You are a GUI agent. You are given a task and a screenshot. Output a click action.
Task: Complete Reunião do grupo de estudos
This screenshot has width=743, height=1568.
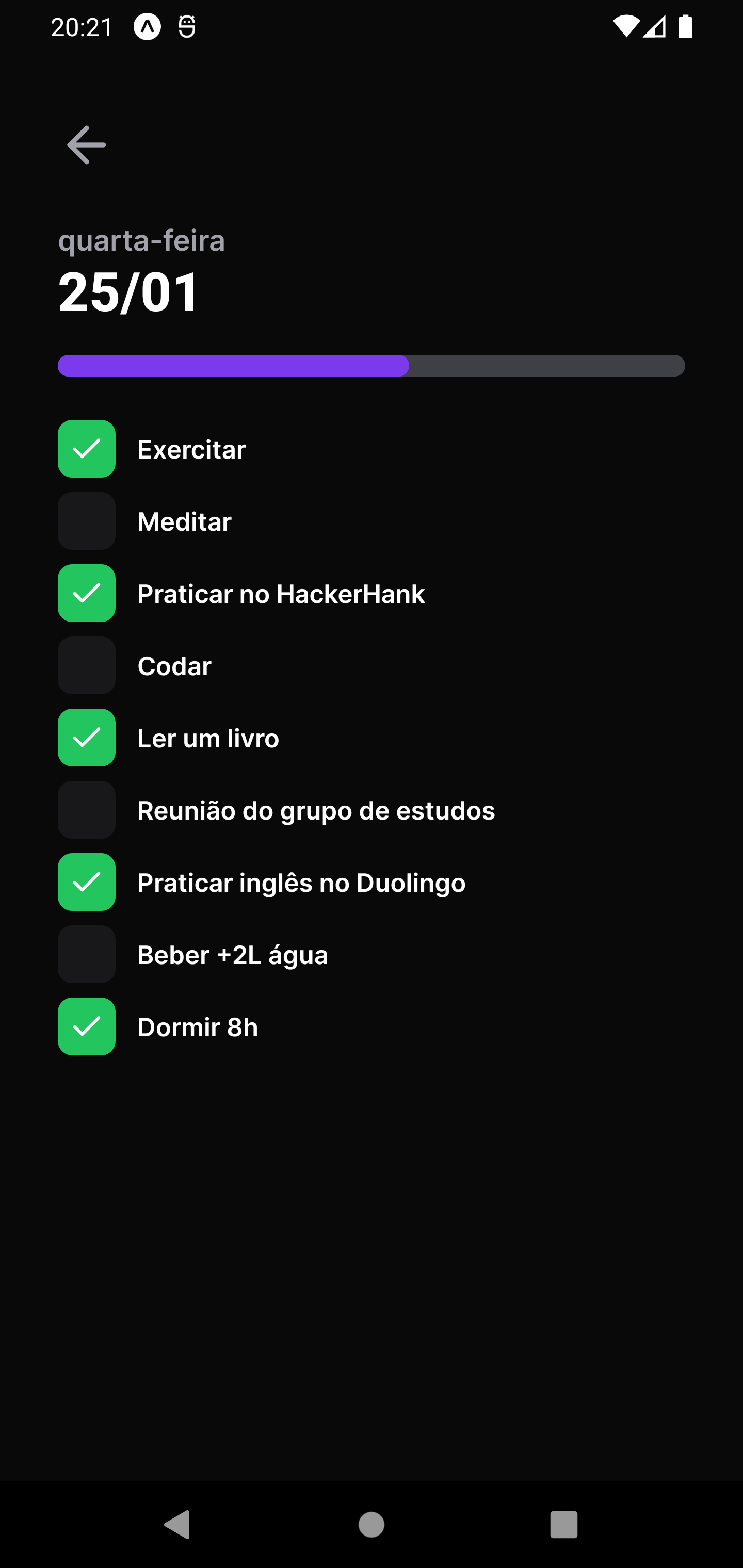[87, 810]
